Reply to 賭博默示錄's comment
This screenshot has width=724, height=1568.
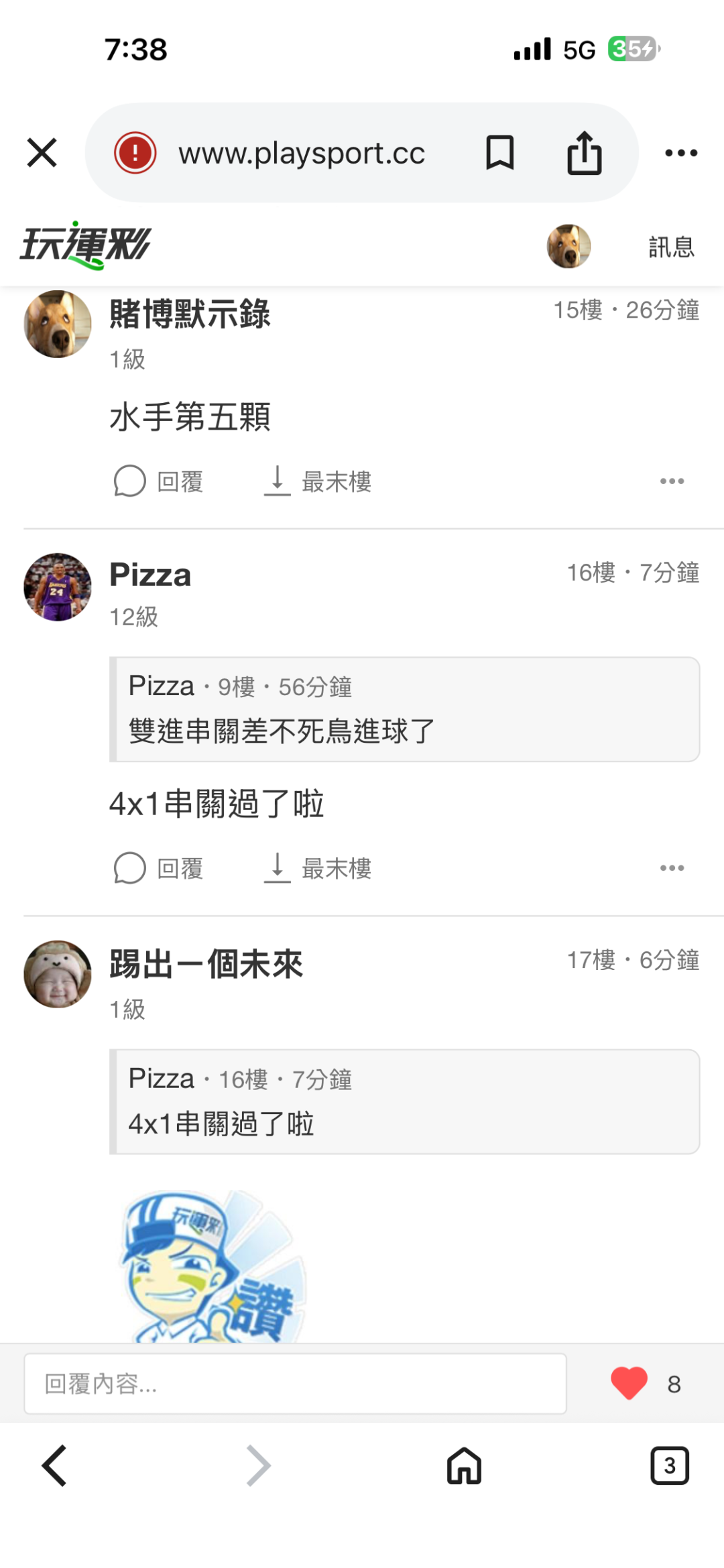[x=160, y=481]
